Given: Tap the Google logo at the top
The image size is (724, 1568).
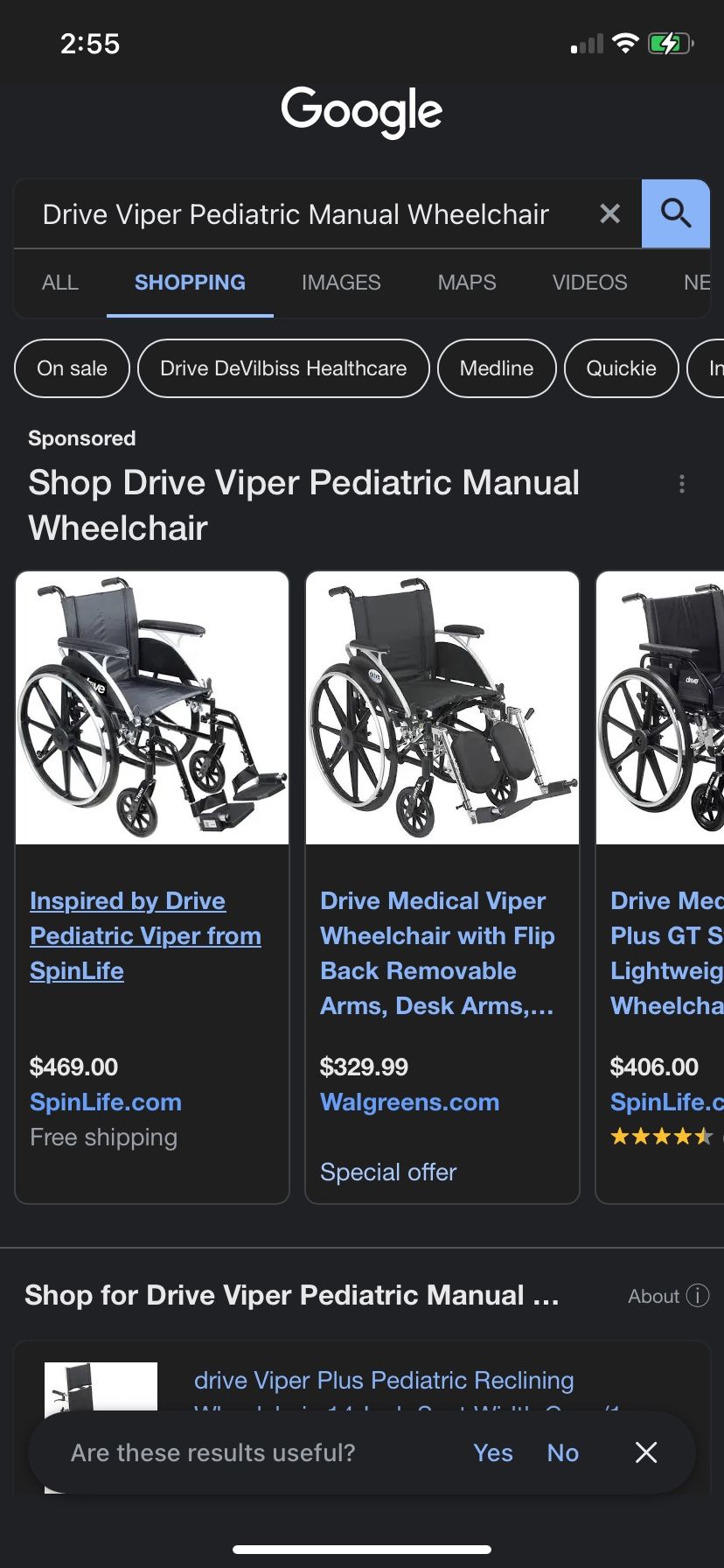Looking at the screenshot, I should click(362, 110).
